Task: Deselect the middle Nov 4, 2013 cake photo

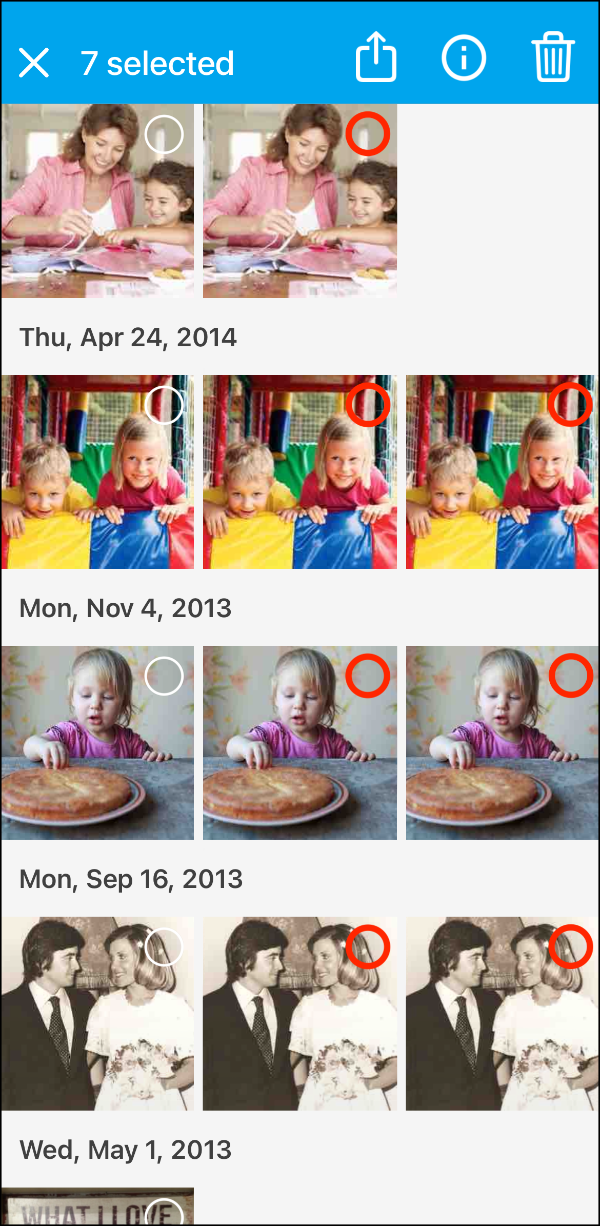Action: 367,676
